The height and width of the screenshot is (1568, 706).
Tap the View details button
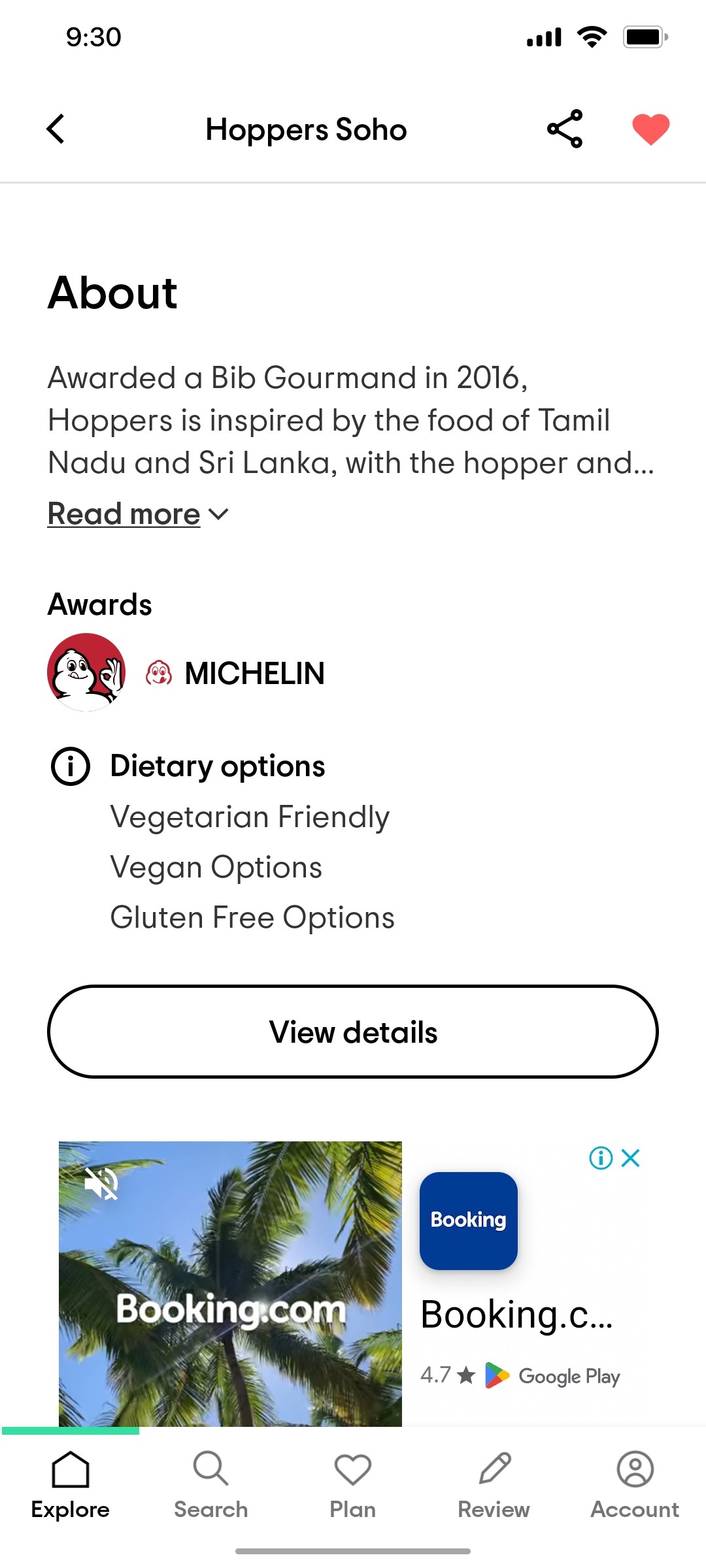click(x=353, y=1032)
